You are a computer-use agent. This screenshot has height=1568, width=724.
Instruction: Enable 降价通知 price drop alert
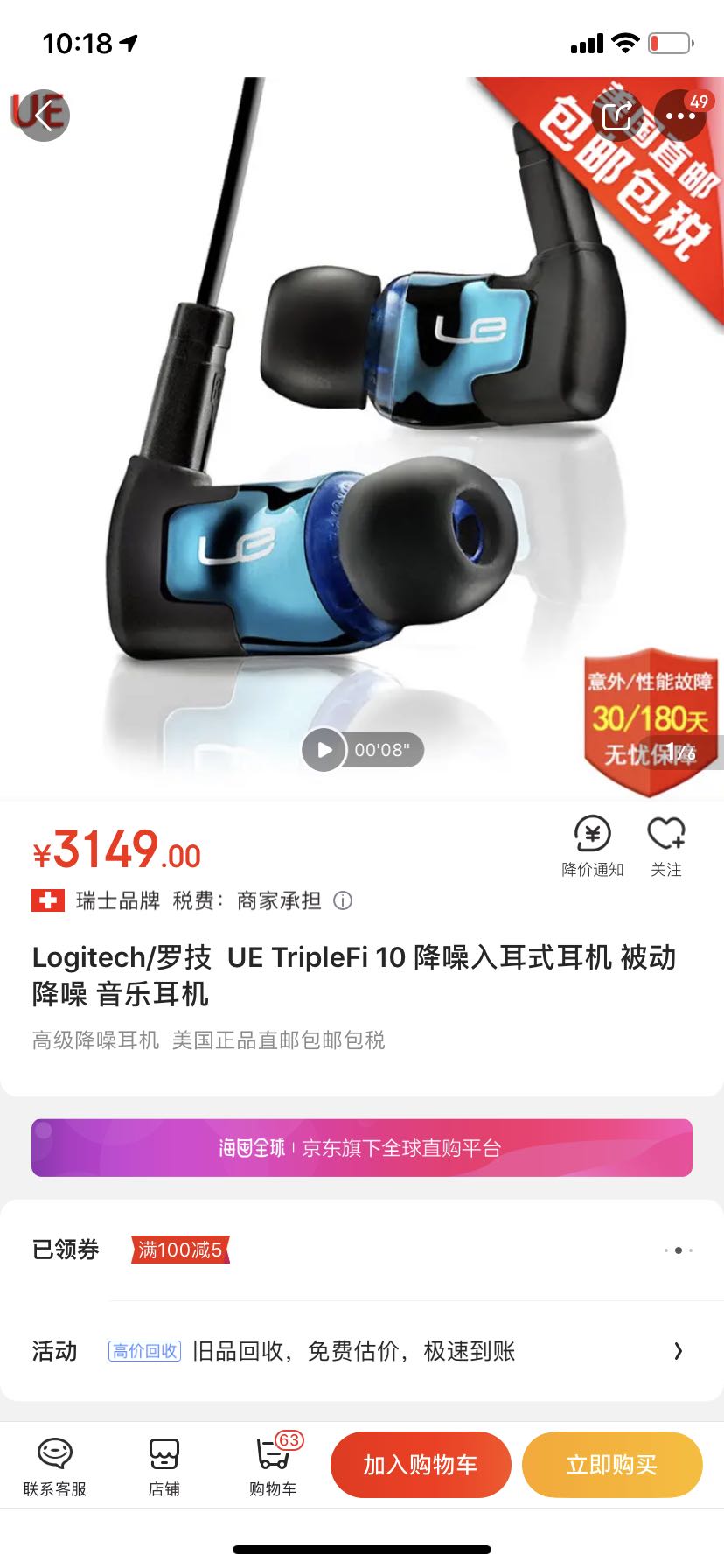pyautogui.click(x=592, y=844)
